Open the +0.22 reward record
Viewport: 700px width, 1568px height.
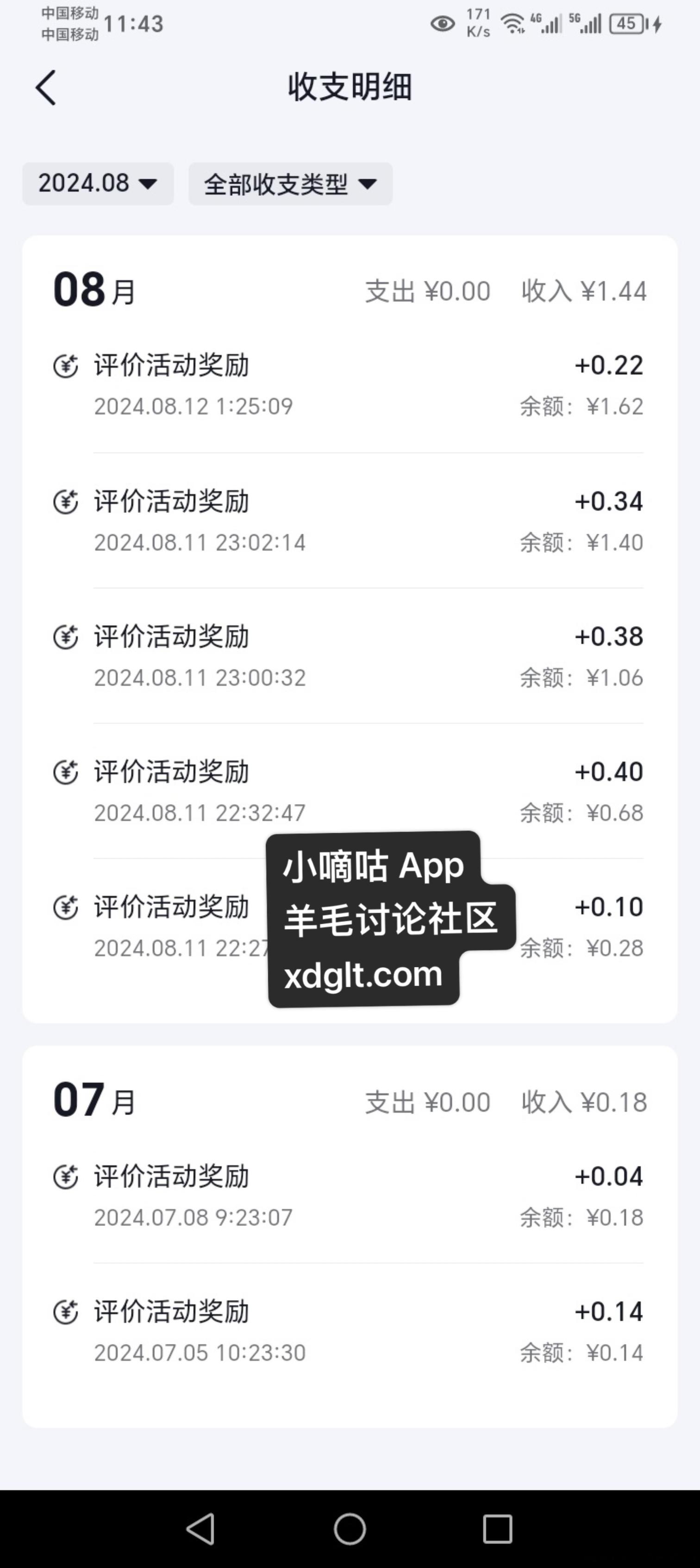pyautogui.click(x=350, y=384)
